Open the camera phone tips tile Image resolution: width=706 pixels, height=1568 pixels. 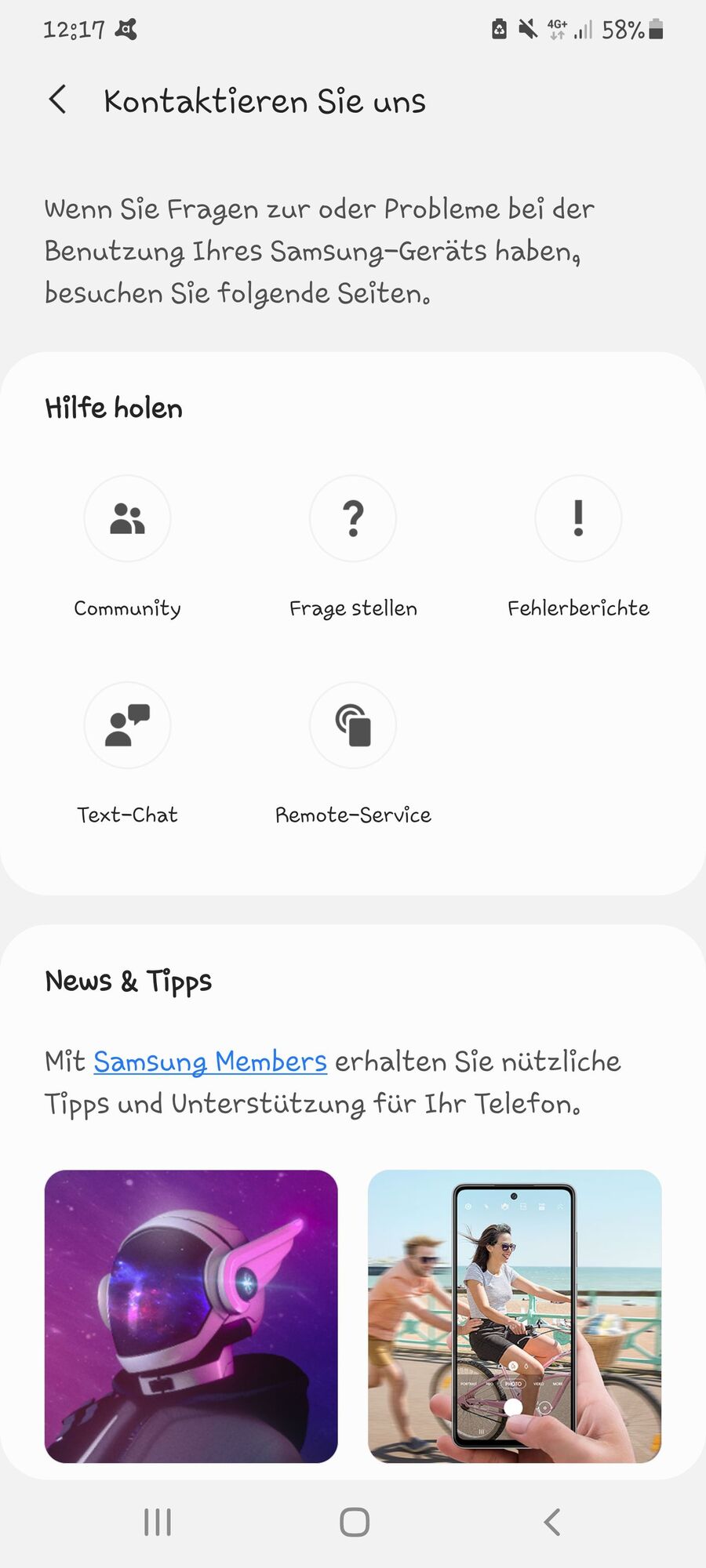coord(515,1316)
